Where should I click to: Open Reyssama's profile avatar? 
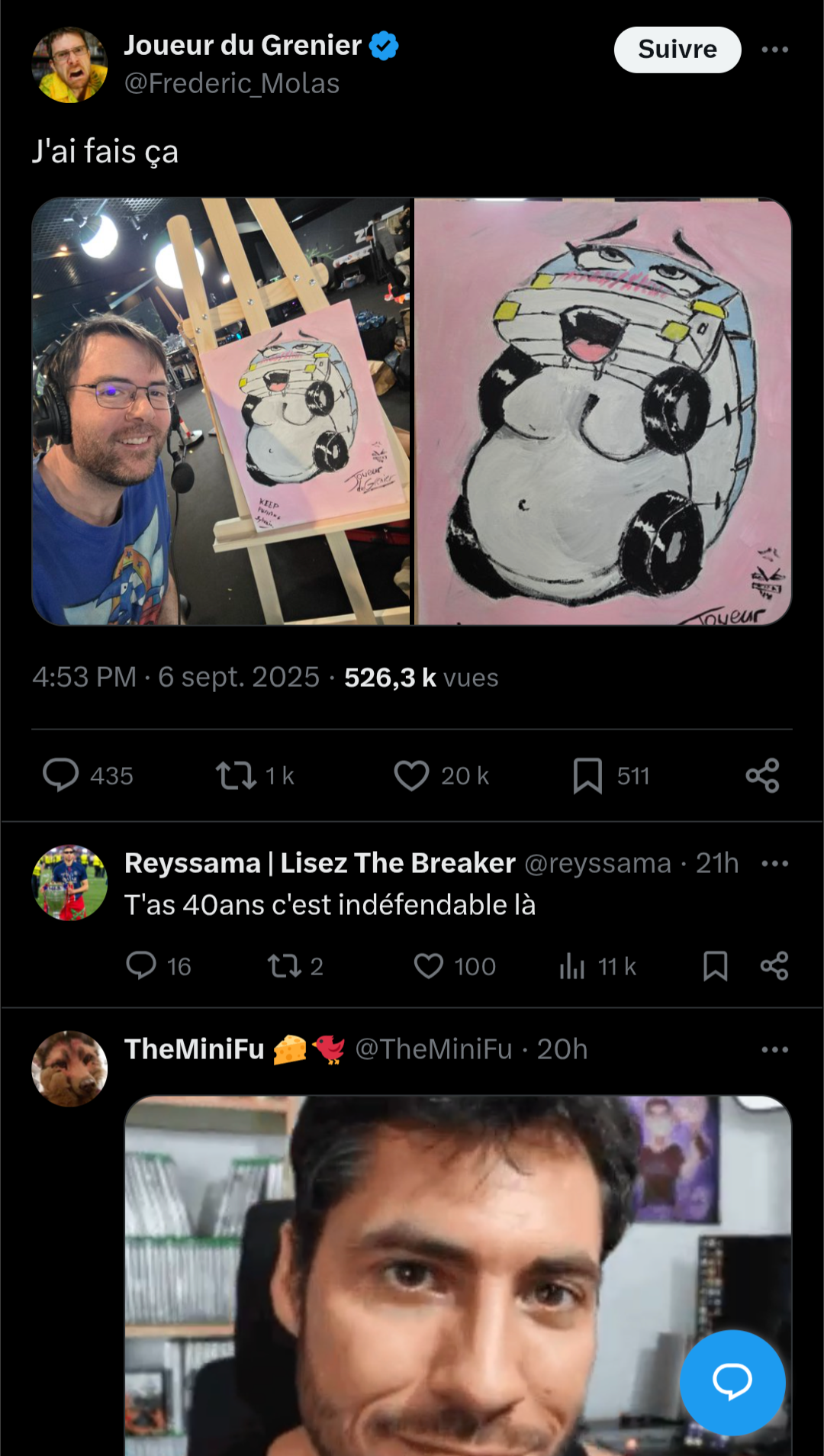(x=69, y=883)
